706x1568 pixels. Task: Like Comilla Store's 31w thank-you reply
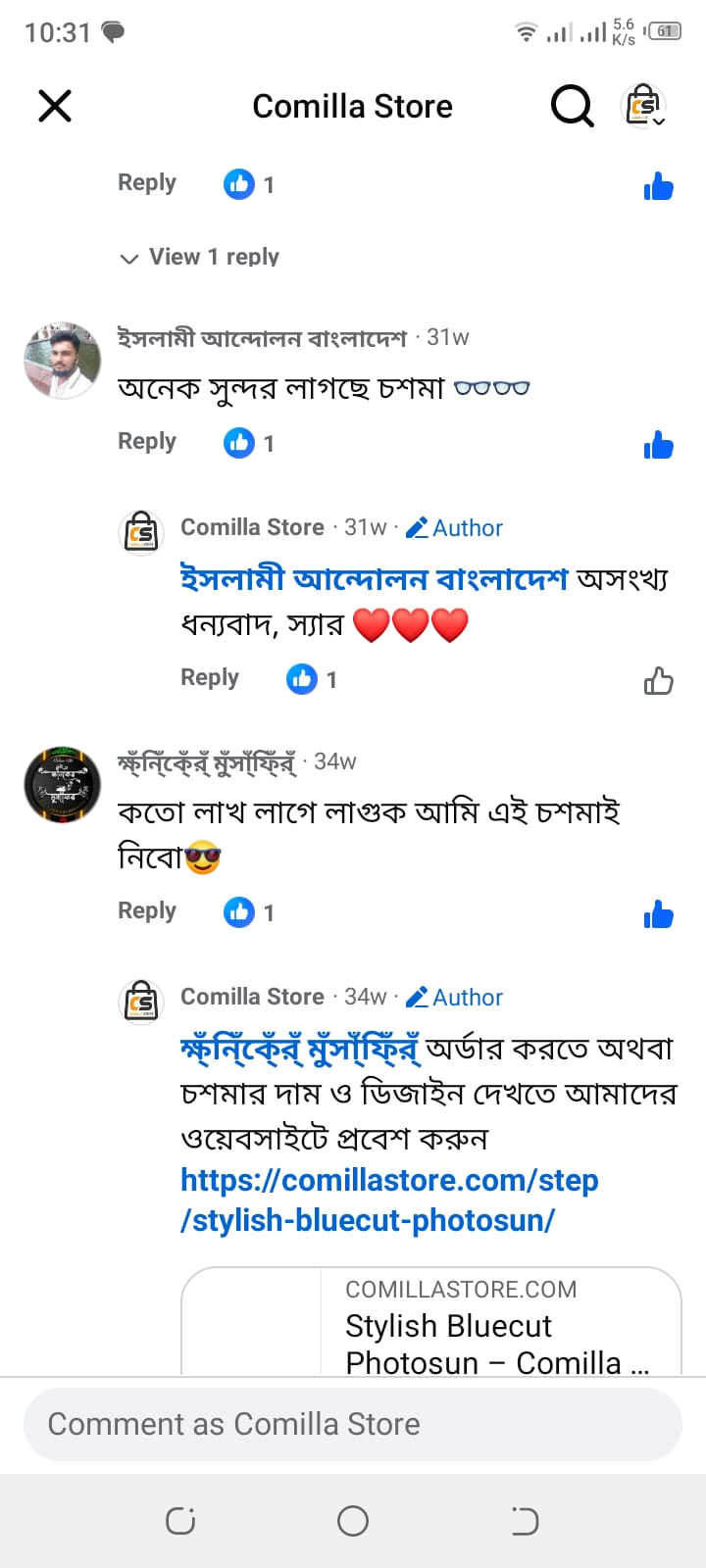tap(659, 680)
